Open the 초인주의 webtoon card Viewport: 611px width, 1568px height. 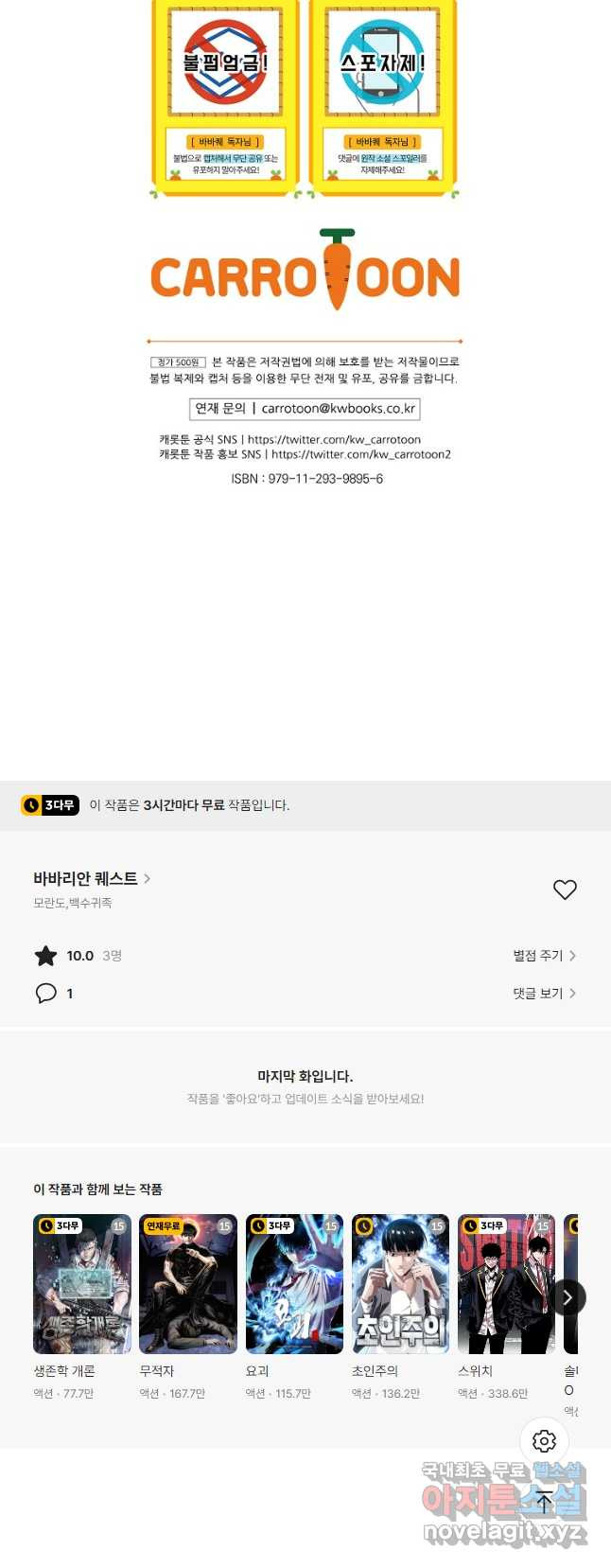pyautogui.click(x=400, y=1284)
